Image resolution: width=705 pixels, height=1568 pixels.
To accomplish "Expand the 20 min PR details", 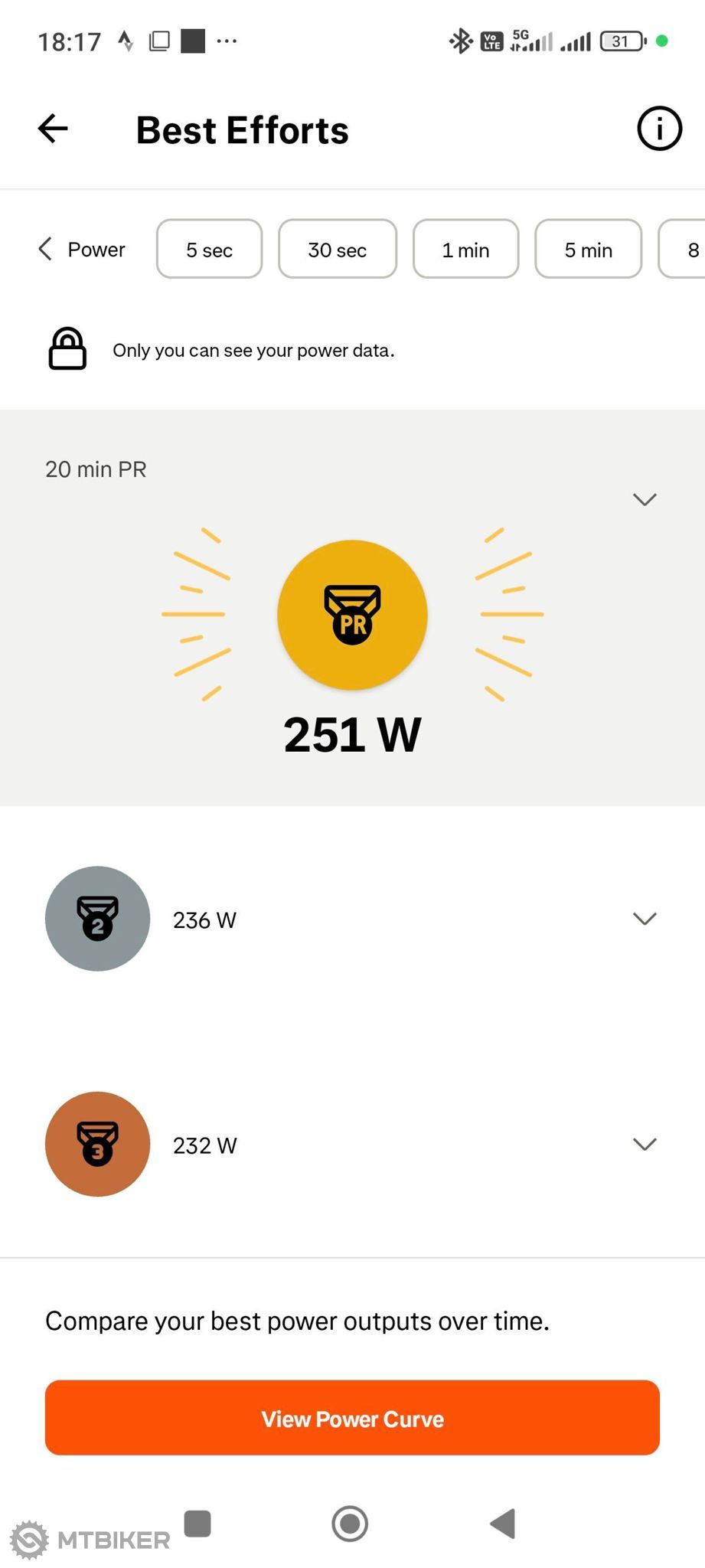I will (645, 499).
